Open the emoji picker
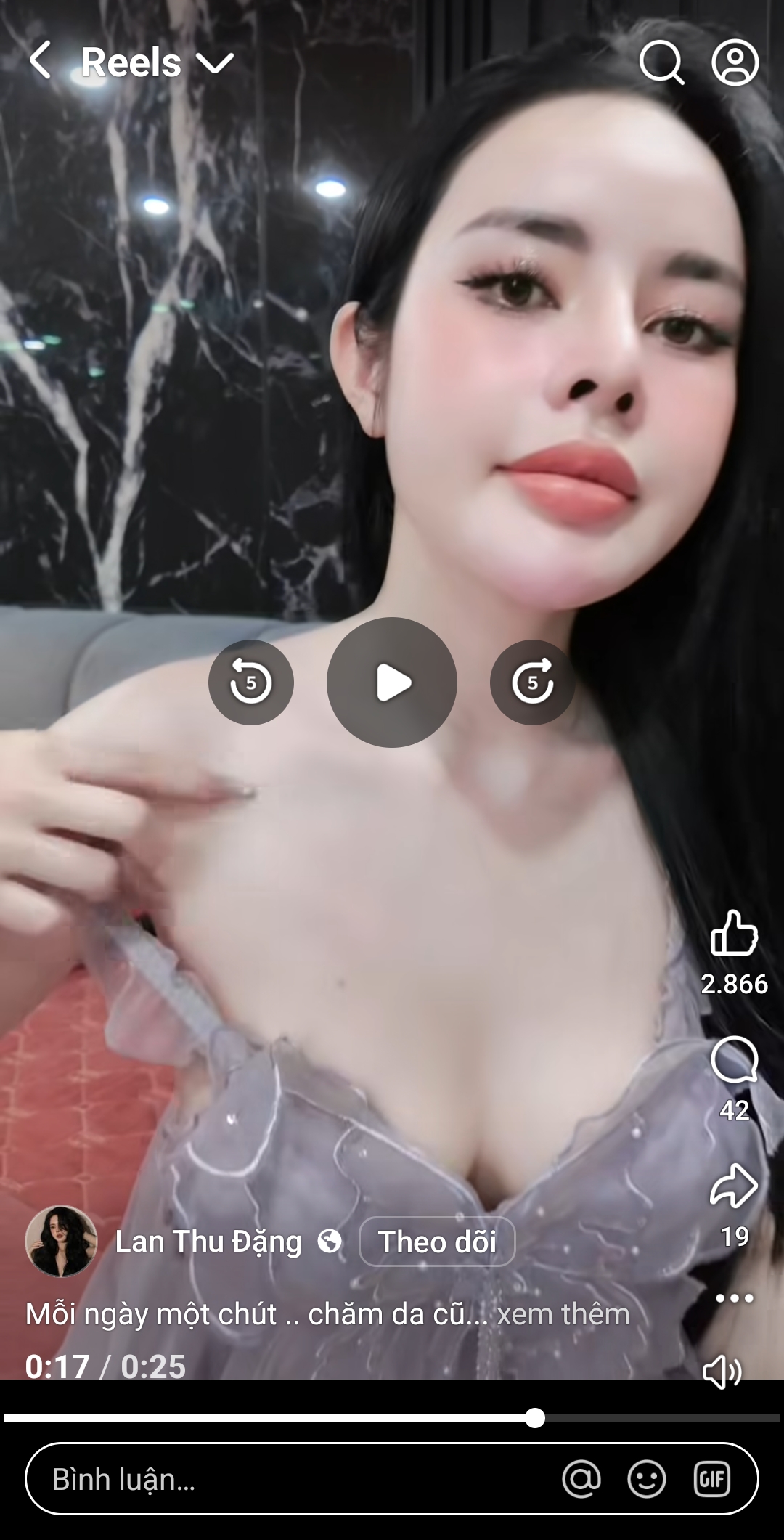Image resolution: width=784 pixels, height=1540 pixels. (646, 1479)
